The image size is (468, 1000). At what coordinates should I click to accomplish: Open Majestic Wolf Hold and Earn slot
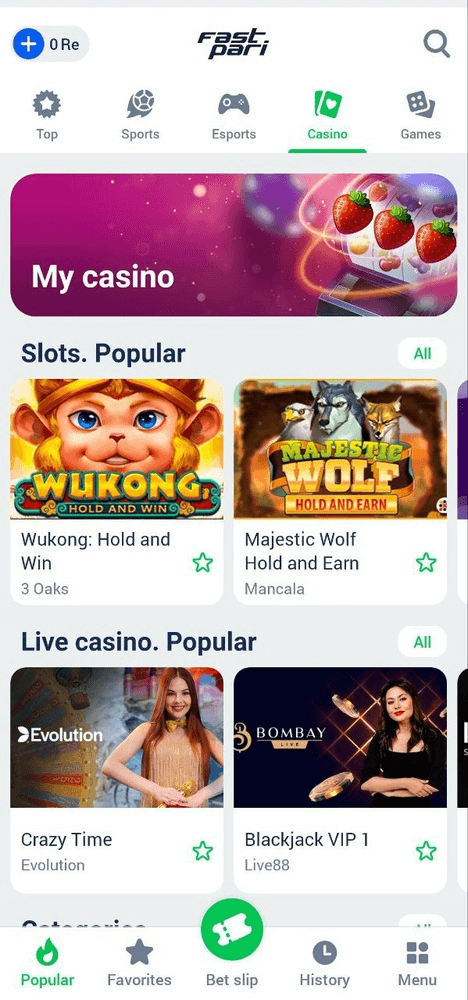tap(340, 492)
